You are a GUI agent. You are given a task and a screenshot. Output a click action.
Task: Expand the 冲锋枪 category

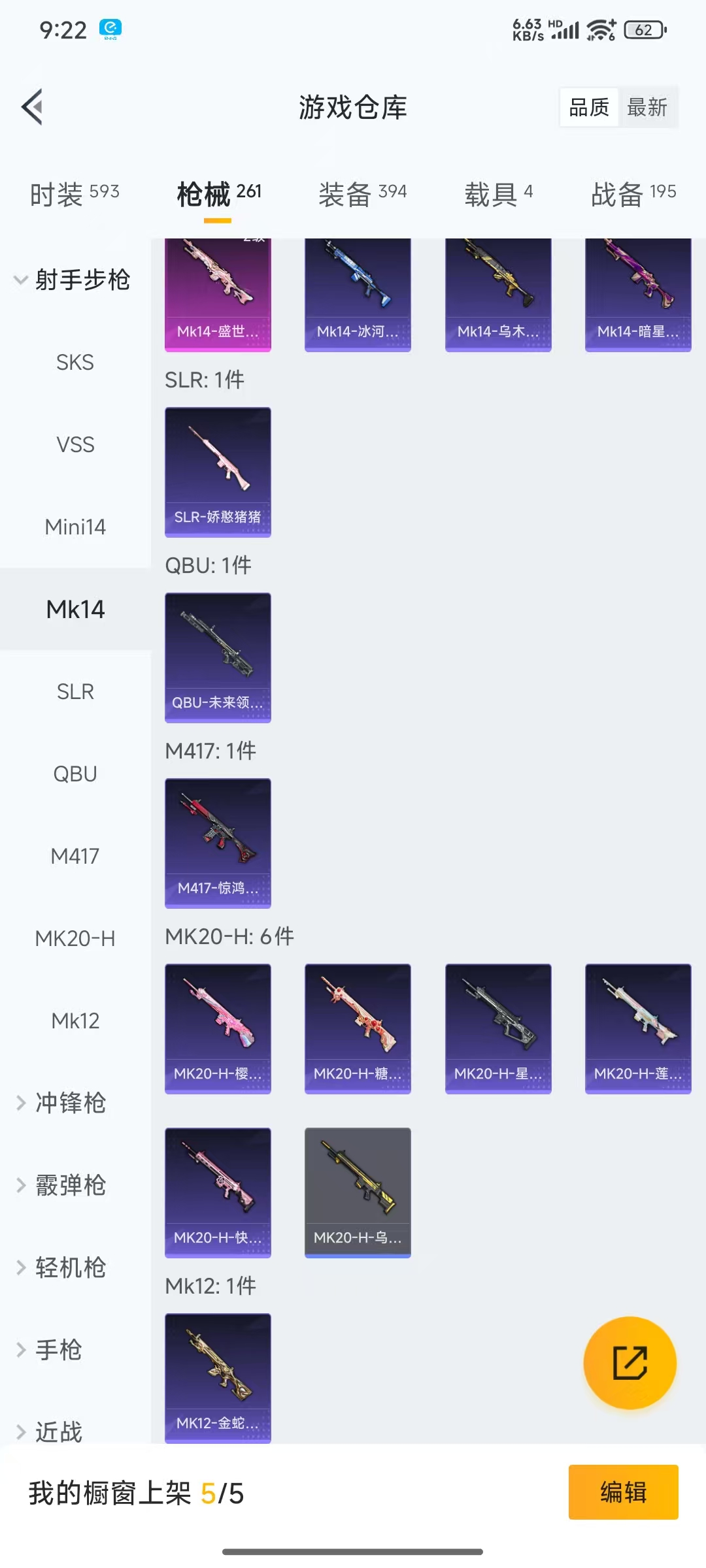click(x=70, y=1103)
